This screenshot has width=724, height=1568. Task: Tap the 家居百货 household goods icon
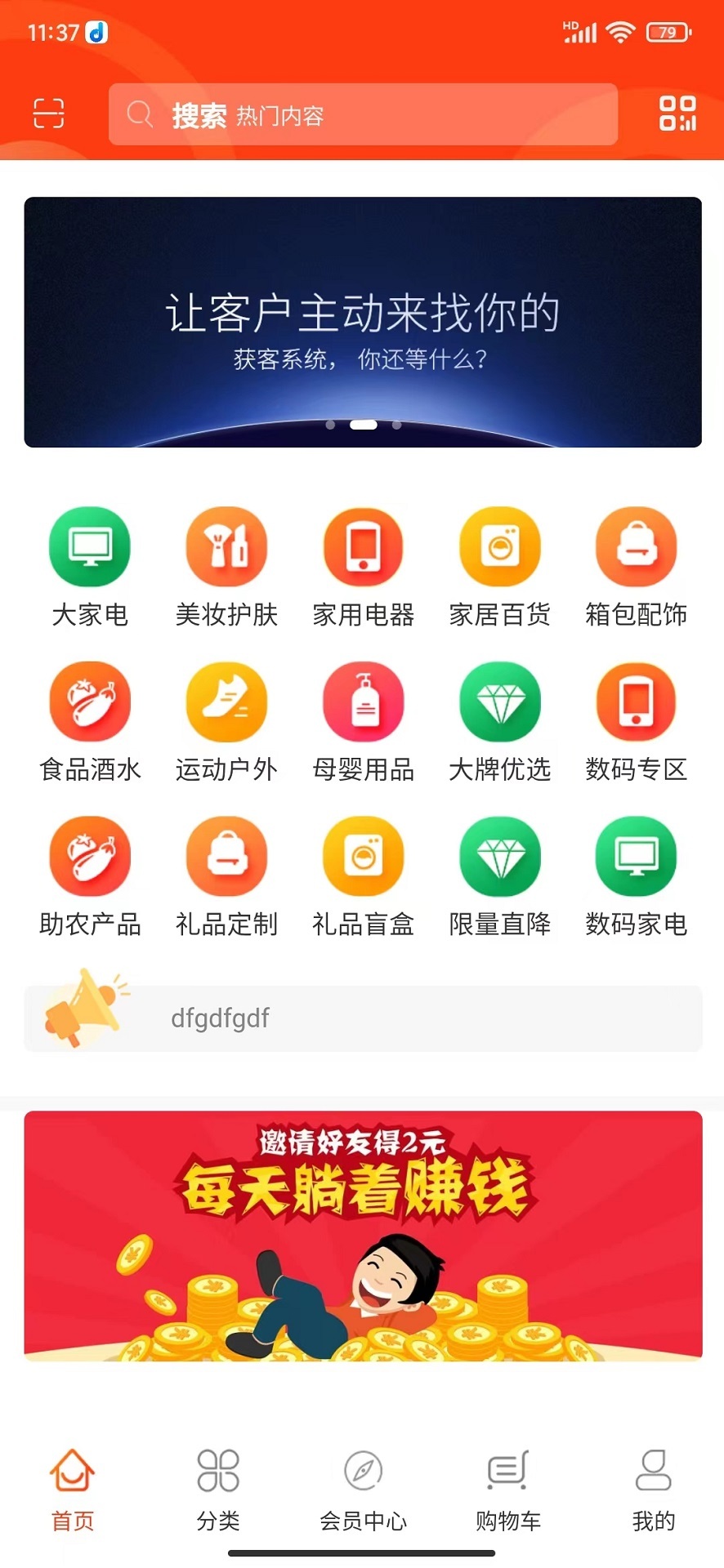coord(500,546)
